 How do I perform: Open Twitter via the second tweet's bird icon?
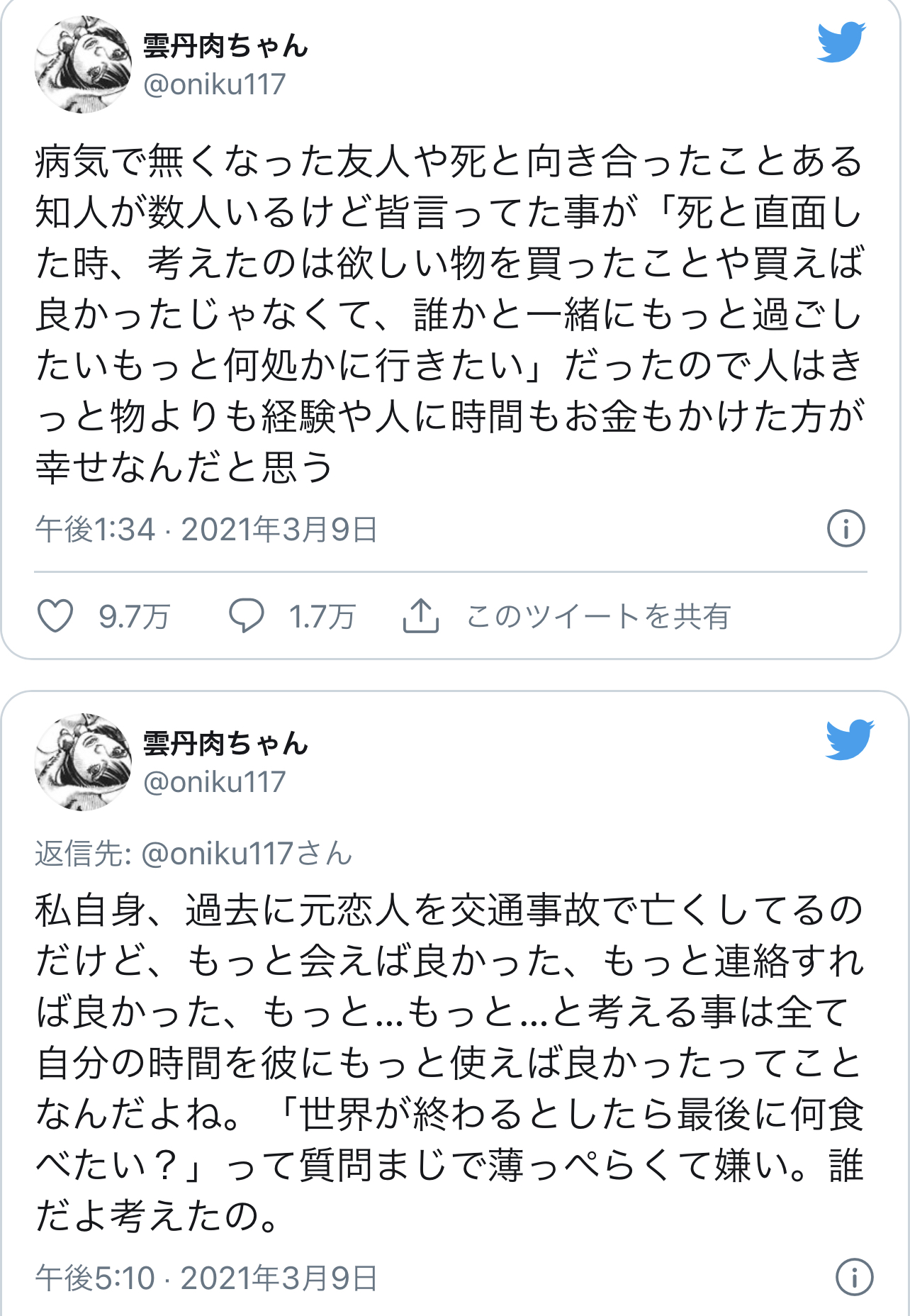click(850, 740)
